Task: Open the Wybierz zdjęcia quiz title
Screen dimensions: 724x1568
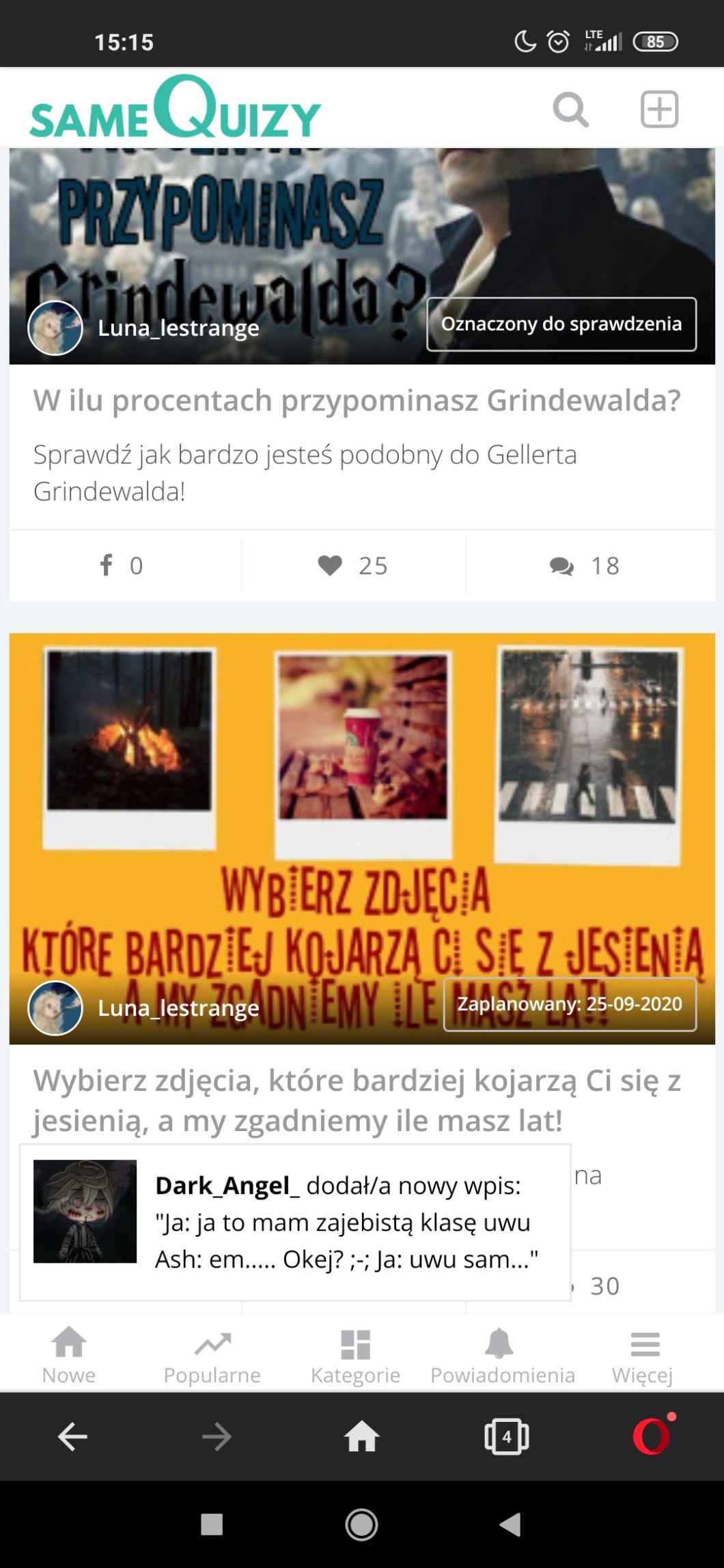Action: 357,1100
